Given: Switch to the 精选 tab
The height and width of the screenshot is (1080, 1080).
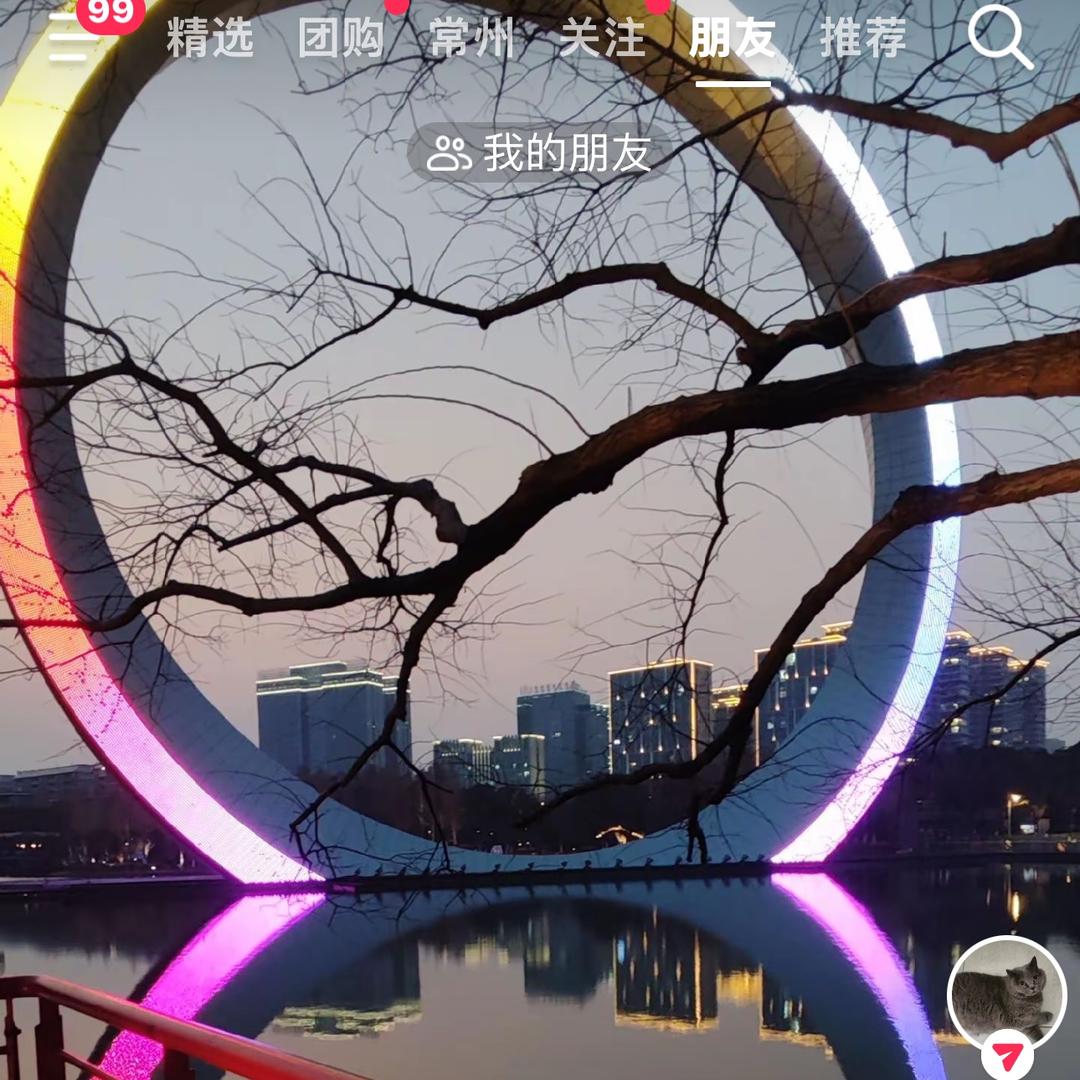Looking at the screenshot, I should [x=210, y=39].
